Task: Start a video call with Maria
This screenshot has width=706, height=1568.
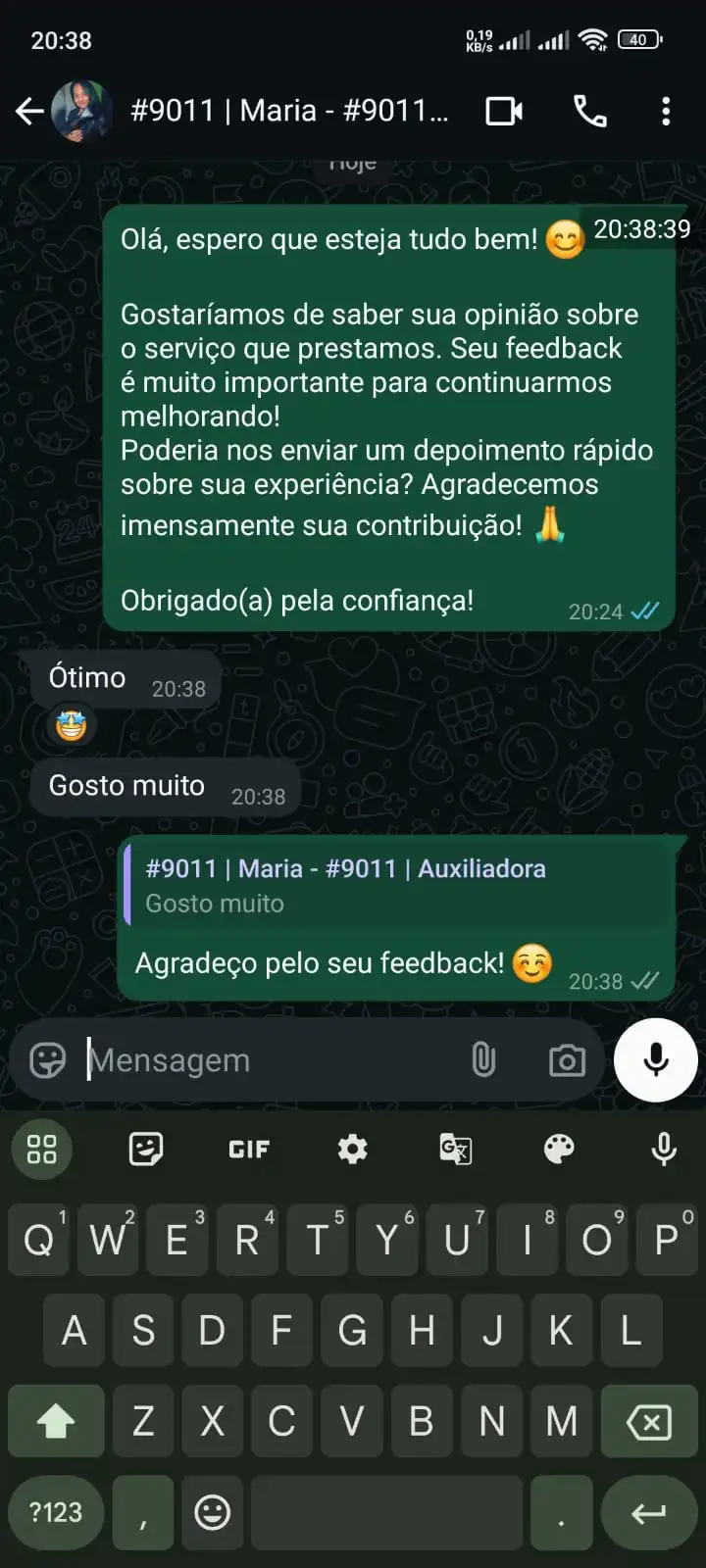Action: (504, 112)
